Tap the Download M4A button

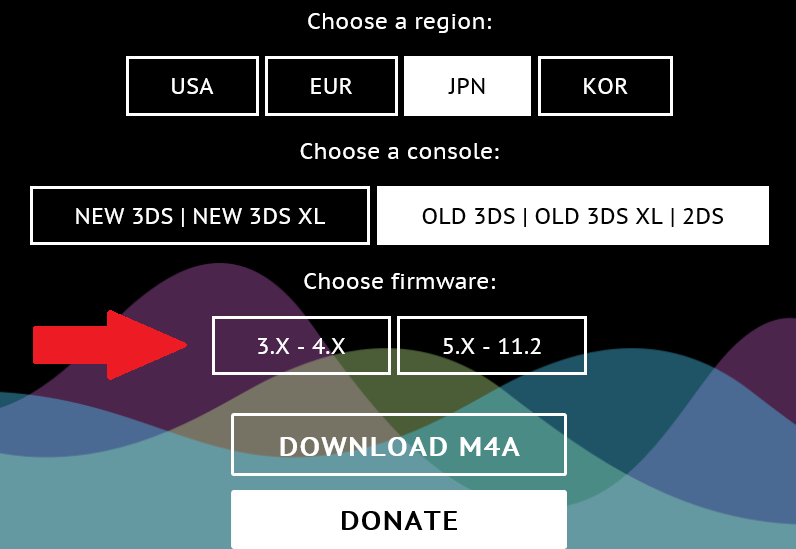(399, 445)
